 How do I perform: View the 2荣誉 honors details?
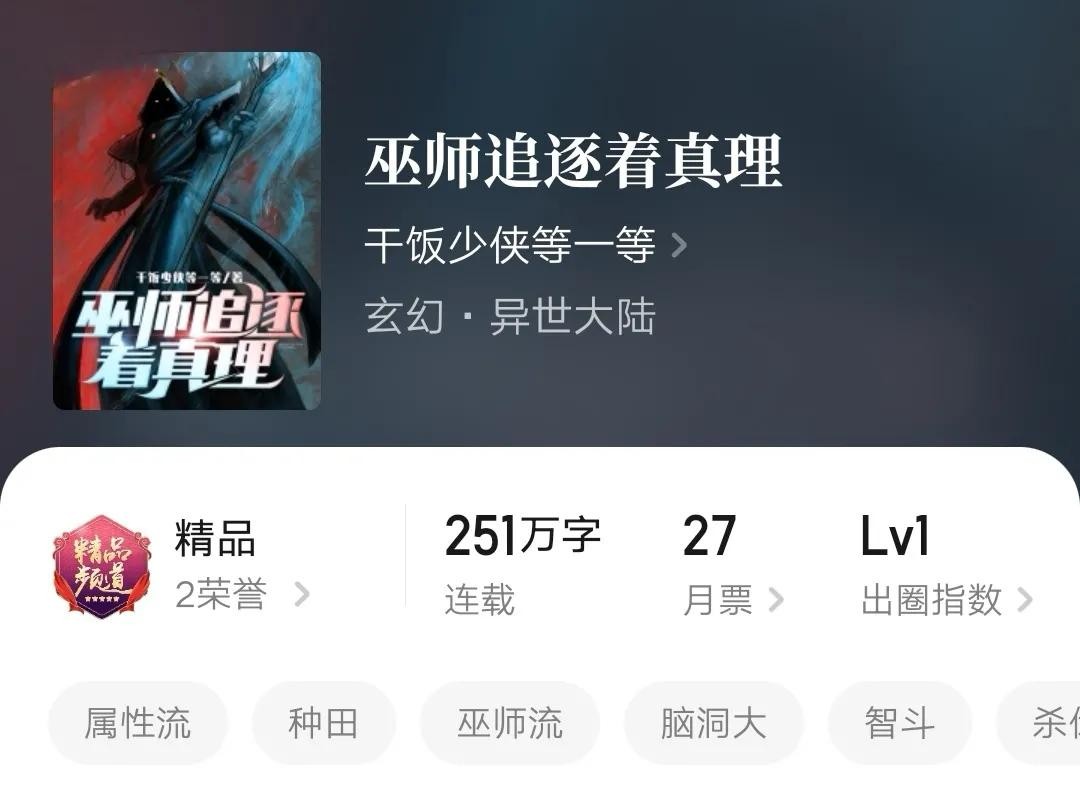[242, 596]
